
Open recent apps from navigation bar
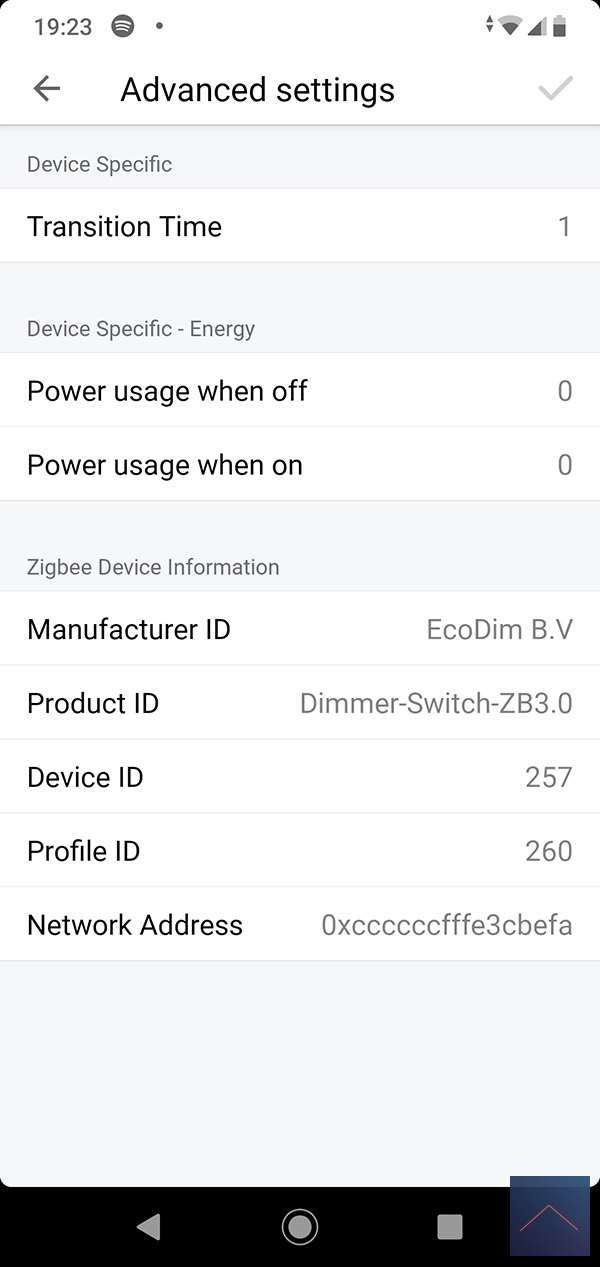(x=450, y=1226)
